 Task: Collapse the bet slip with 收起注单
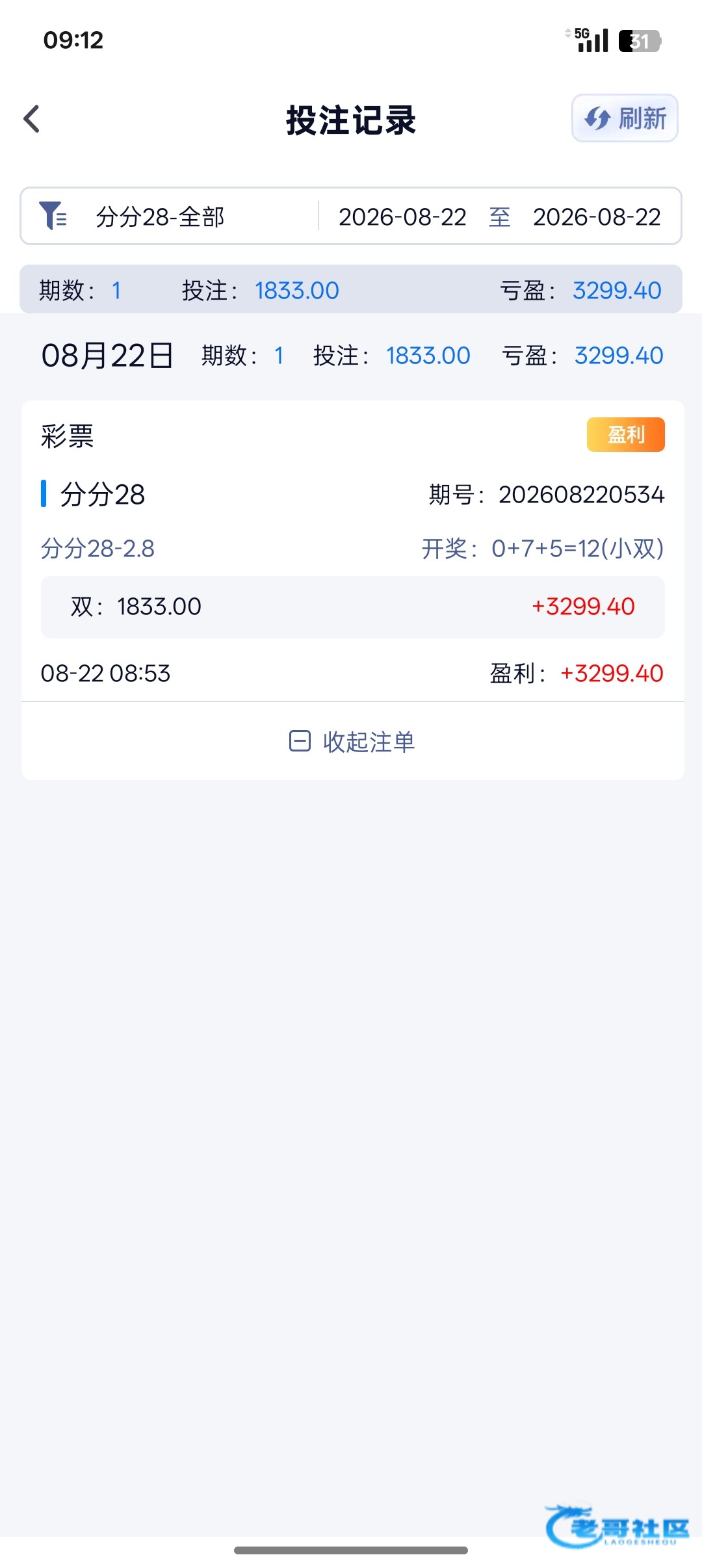[x=352, y=741]
